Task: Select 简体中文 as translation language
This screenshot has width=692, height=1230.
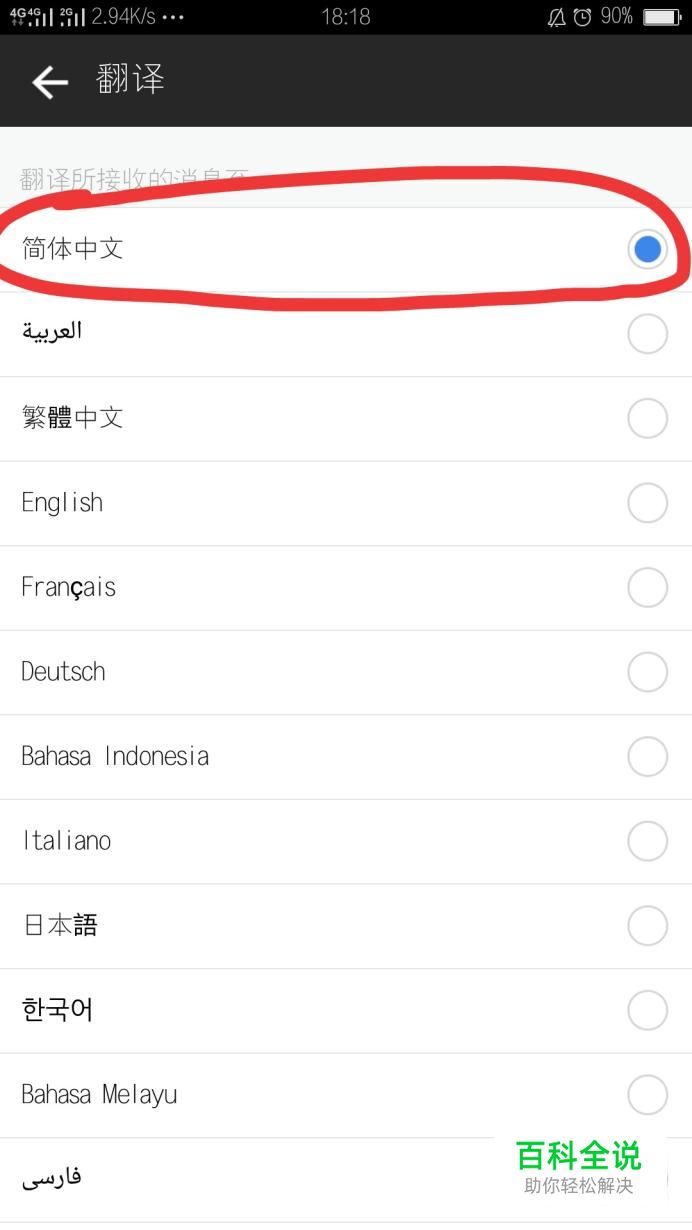Action: (x=647, y=249)
